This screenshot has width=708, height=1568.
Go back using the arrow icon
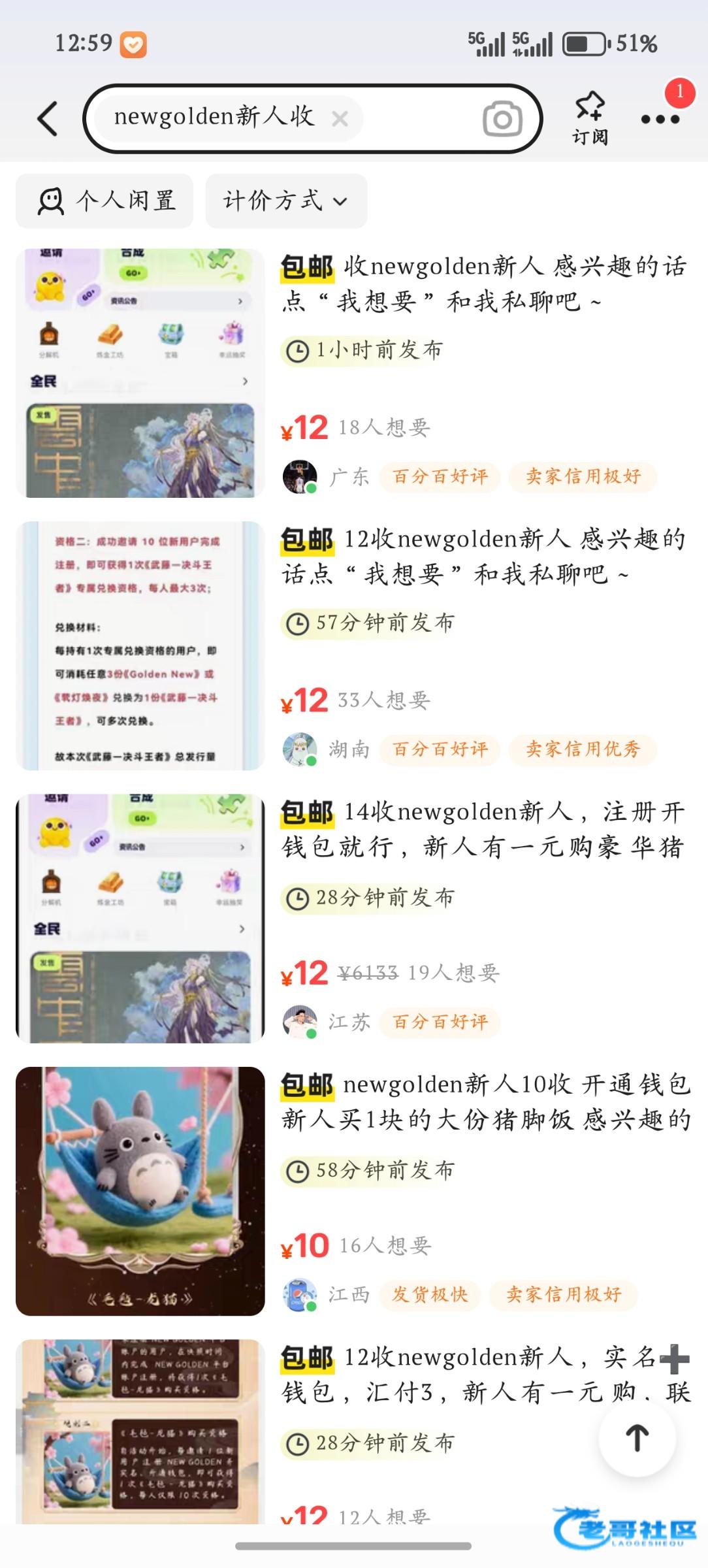47,119
